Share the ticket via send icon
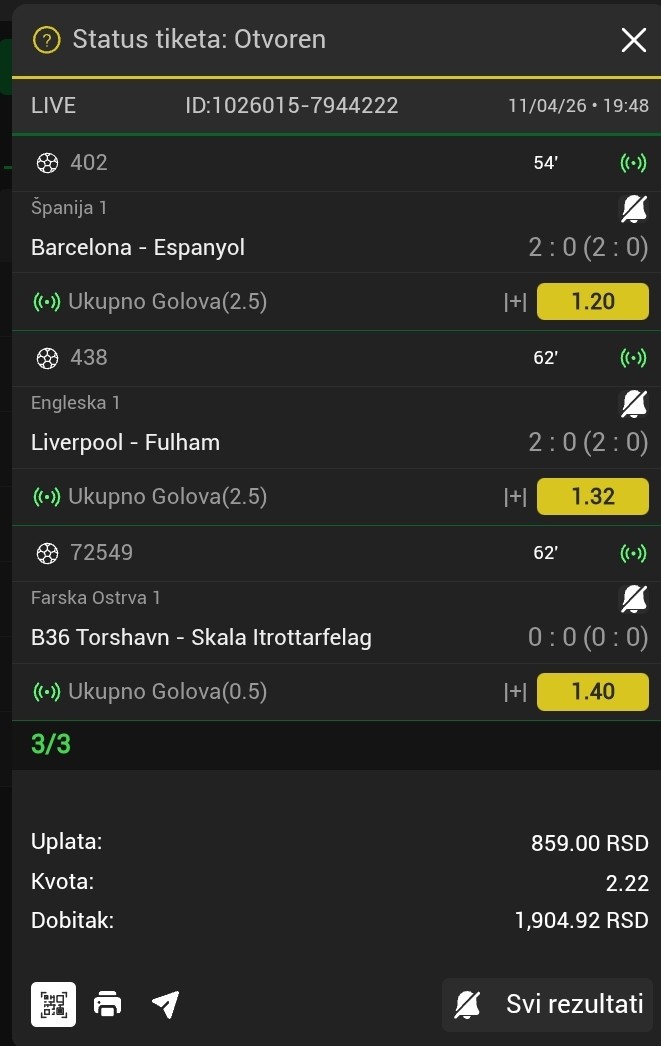 [x=165, y=1004]
